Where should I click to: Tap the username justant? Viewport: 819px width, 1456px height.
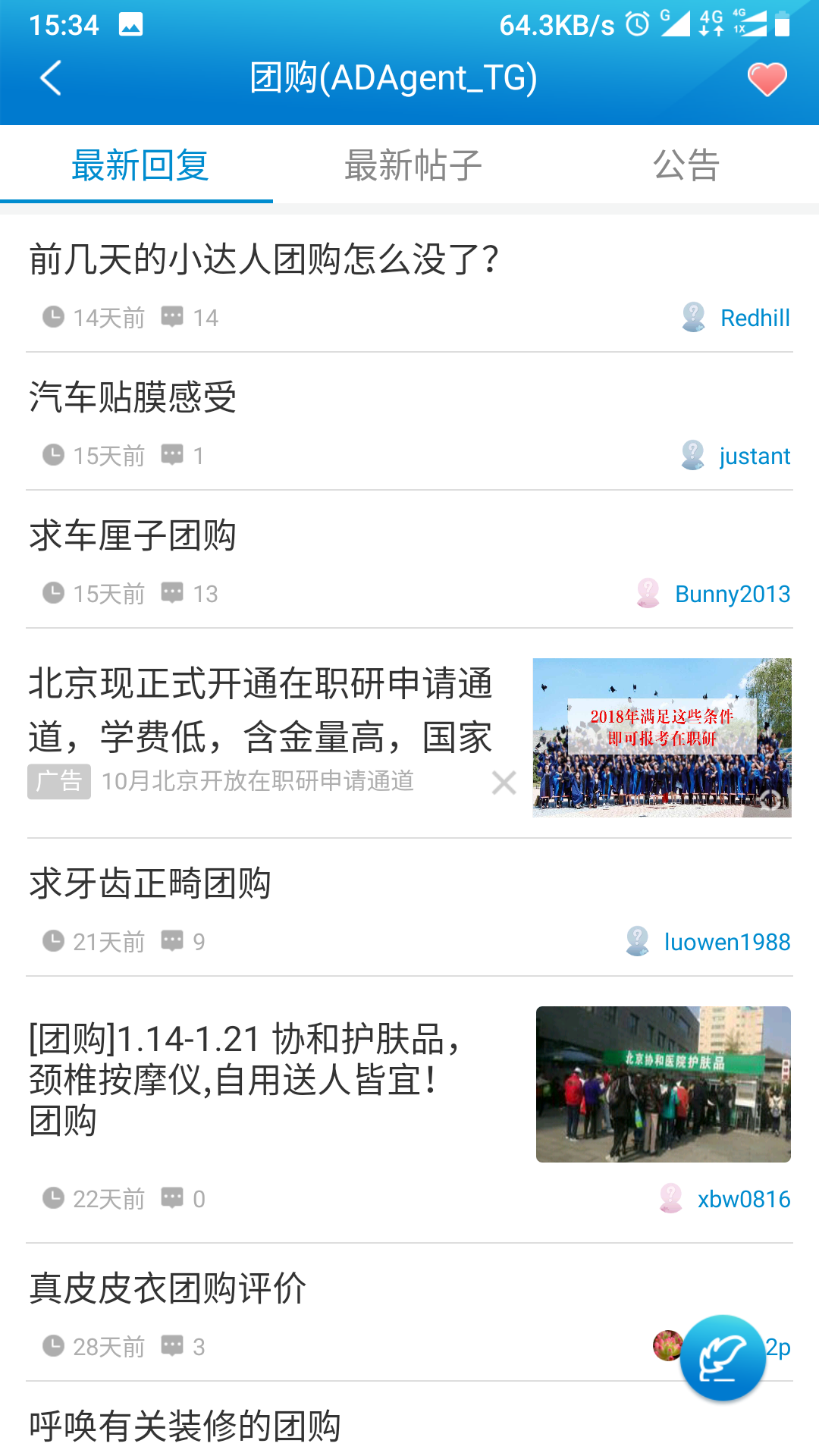[754, 455]
